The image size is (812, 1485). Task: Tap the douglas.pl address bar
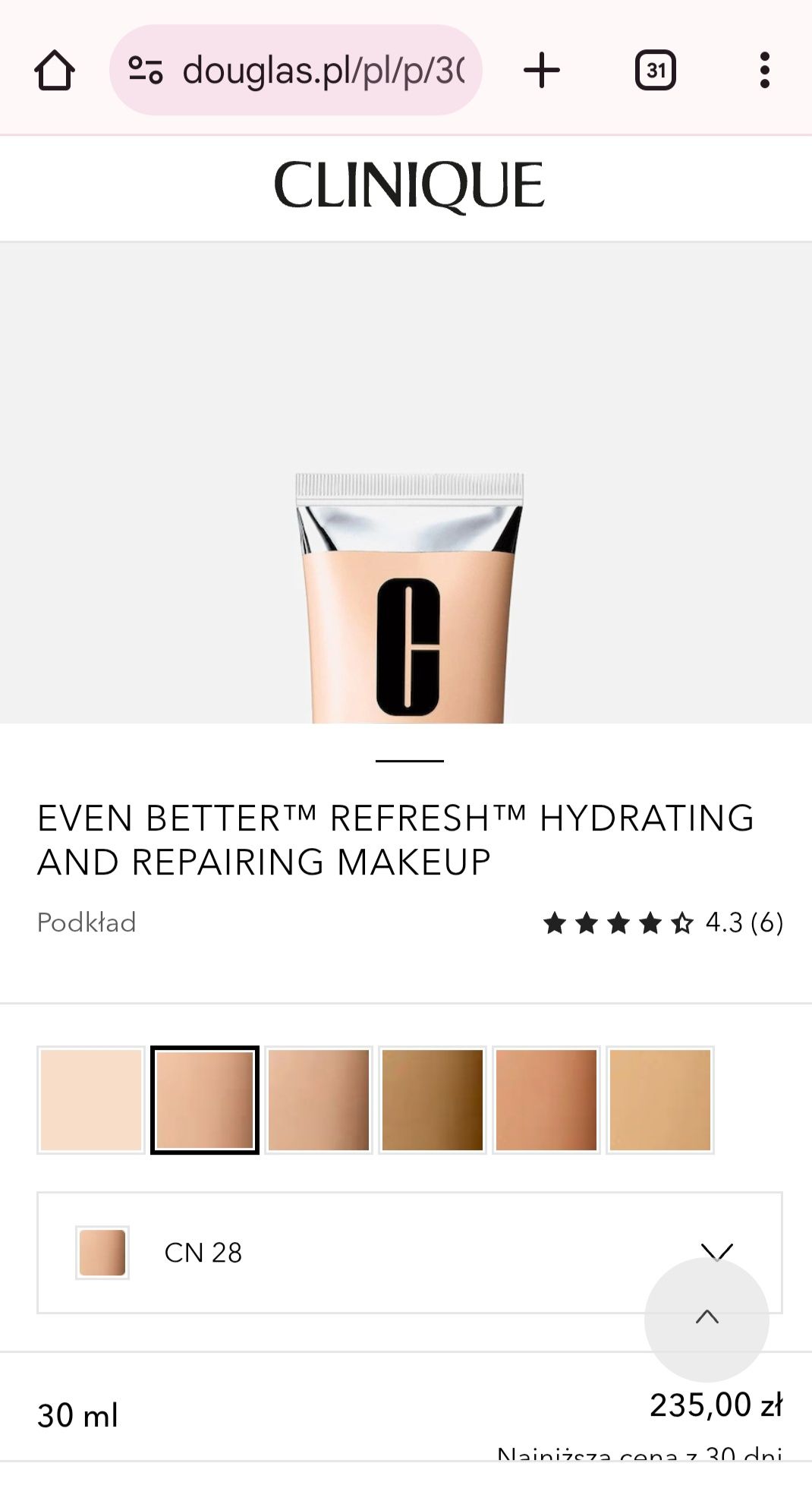coord(296,71)
